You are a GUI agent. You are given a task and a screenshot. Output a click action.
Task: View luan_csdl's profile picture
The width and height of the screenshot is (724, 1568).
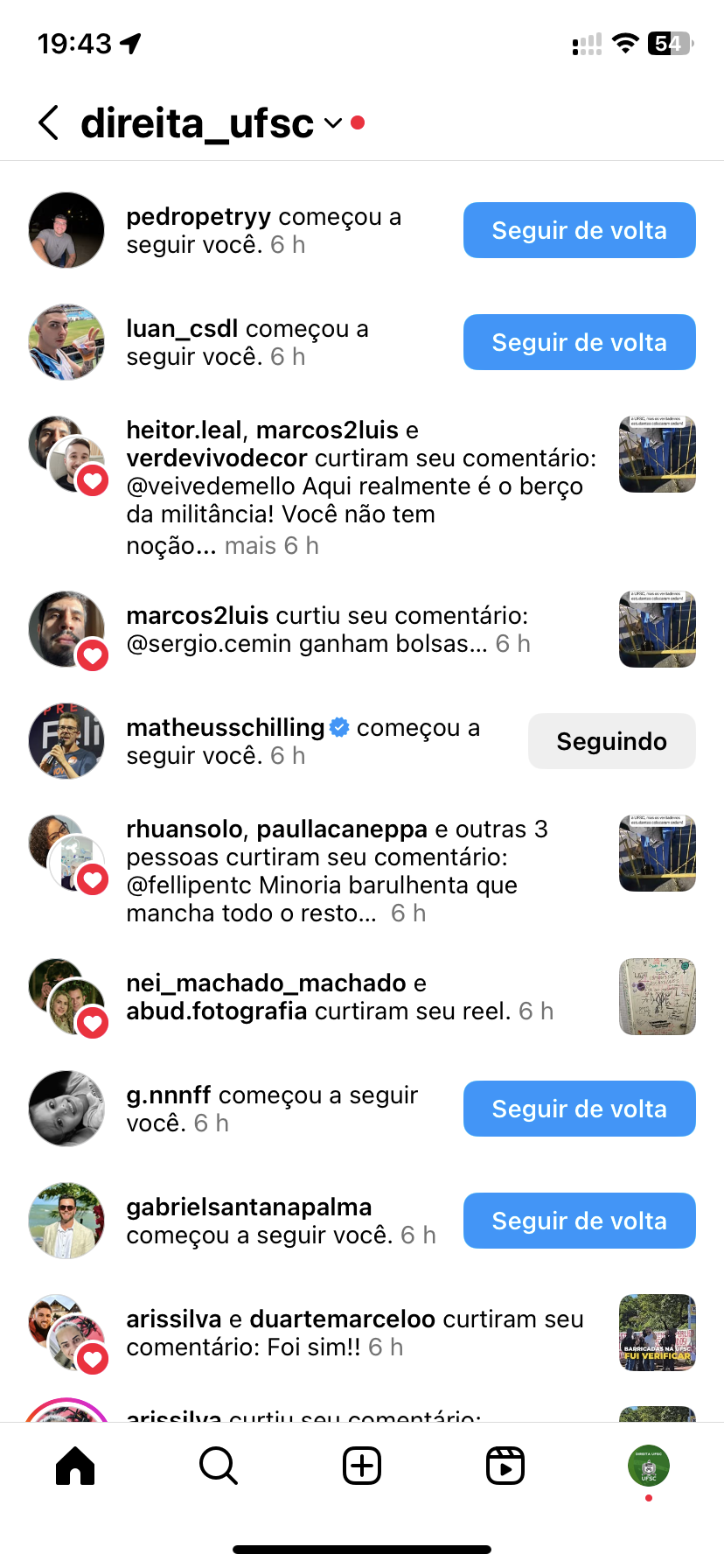[x=66, y=342]
